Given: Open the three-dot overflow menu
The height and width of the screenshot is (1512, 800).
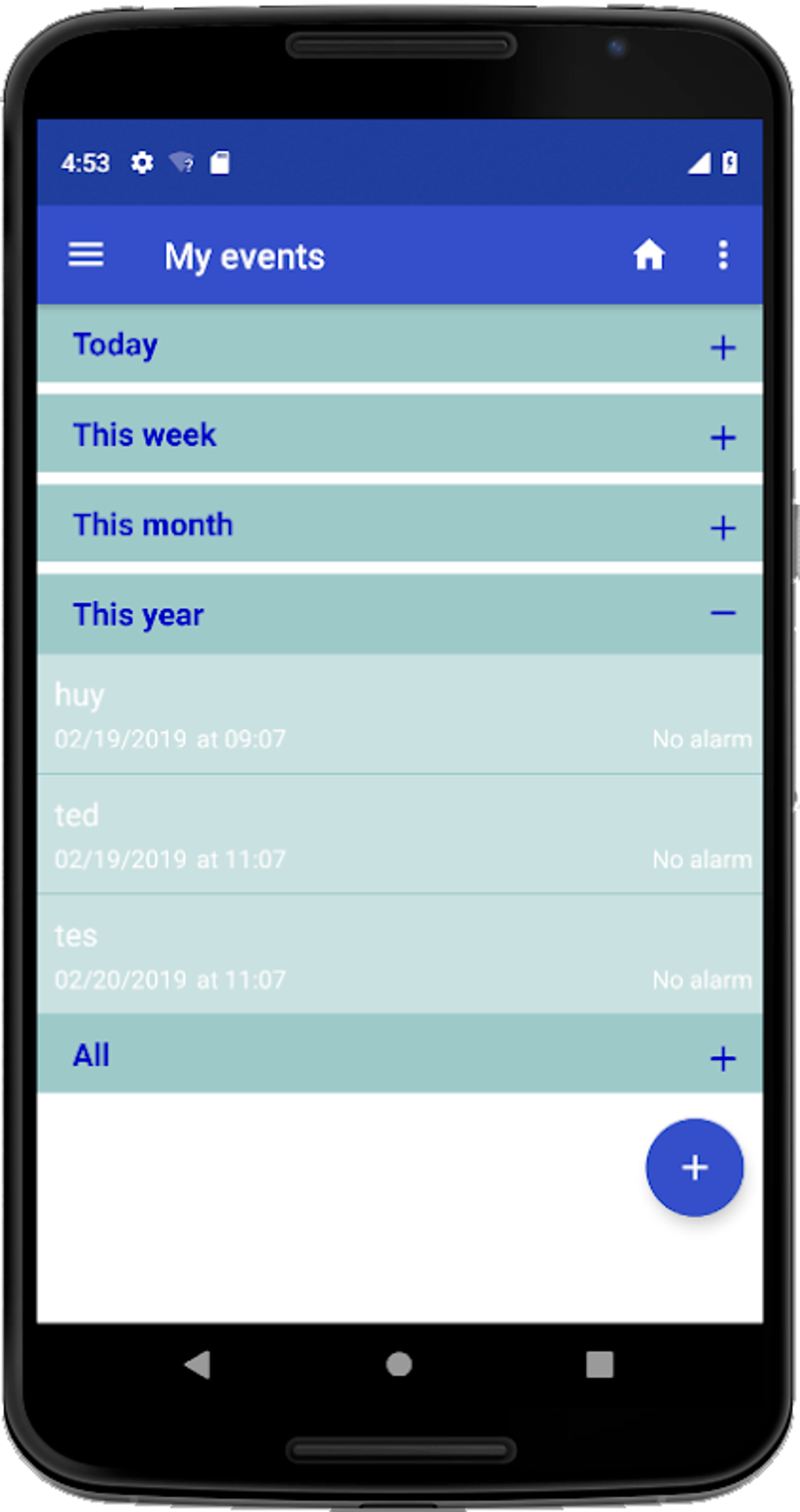Looking at the screenshot, I should 722,256.
